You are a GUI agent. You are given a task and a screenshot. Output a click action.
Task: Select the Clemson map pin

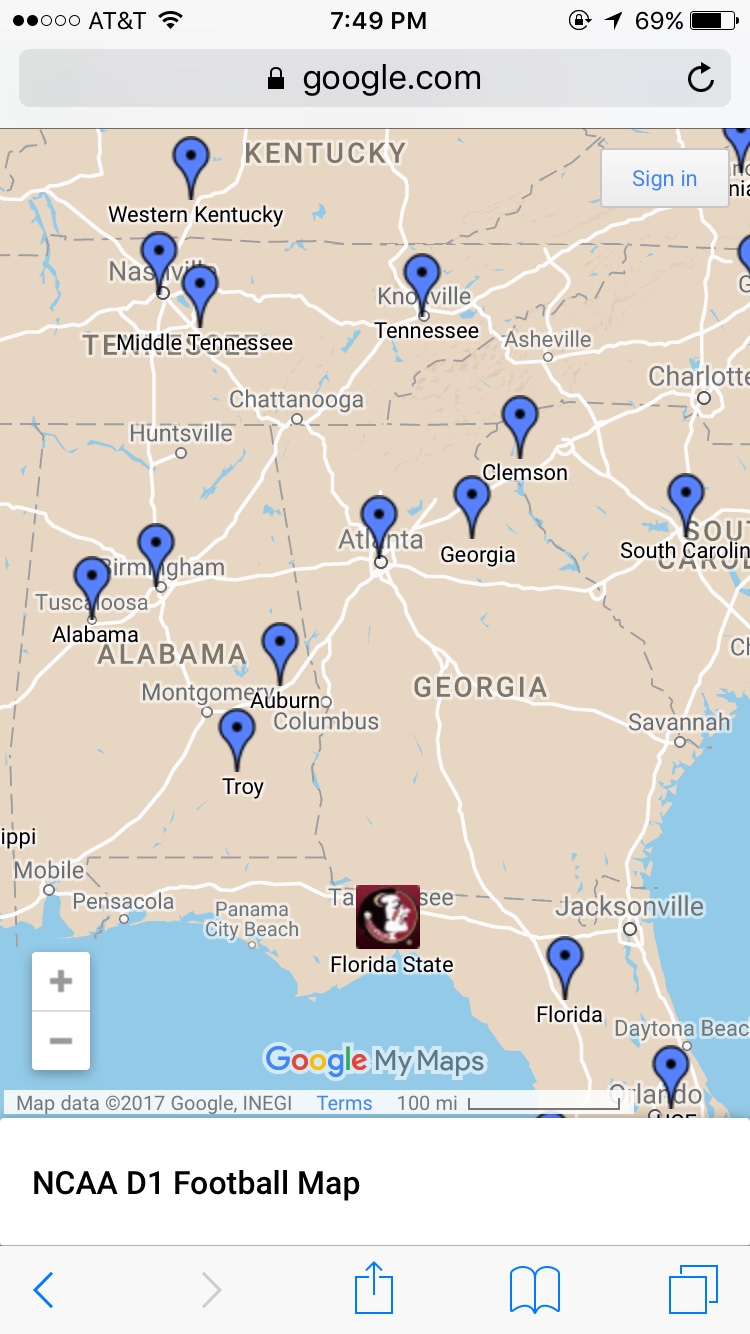[520, 419]
